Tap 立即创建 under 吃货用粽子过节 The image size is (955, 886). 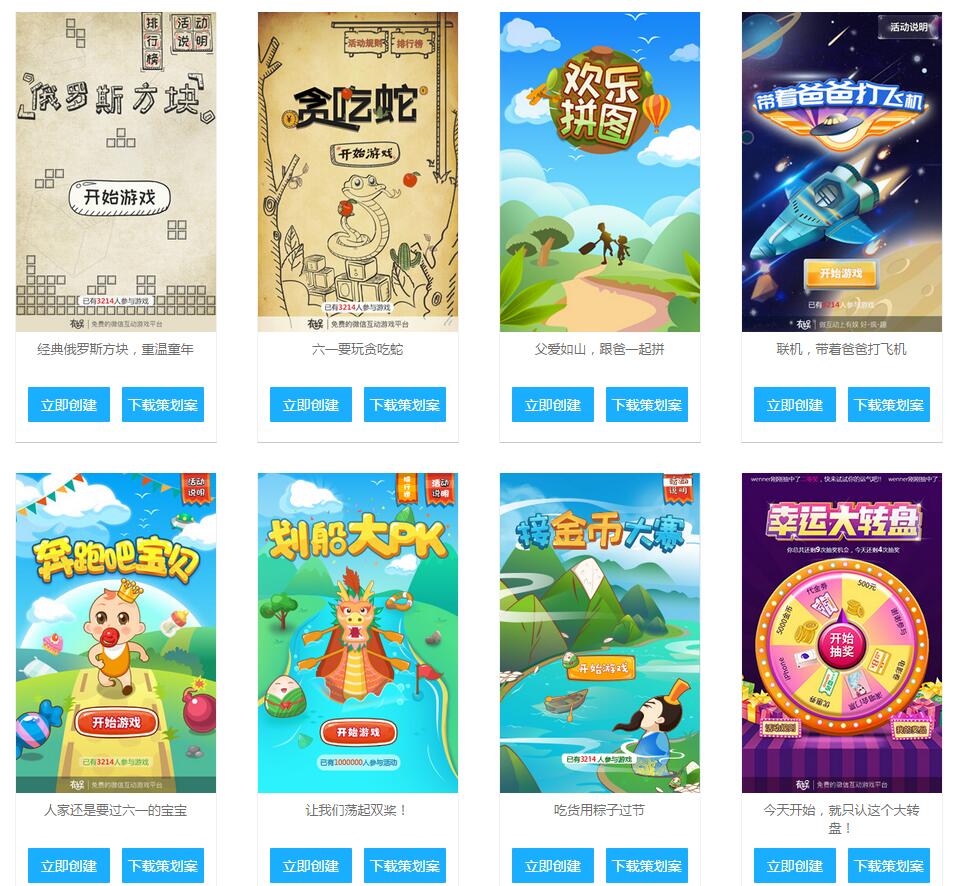coord(553,866)
